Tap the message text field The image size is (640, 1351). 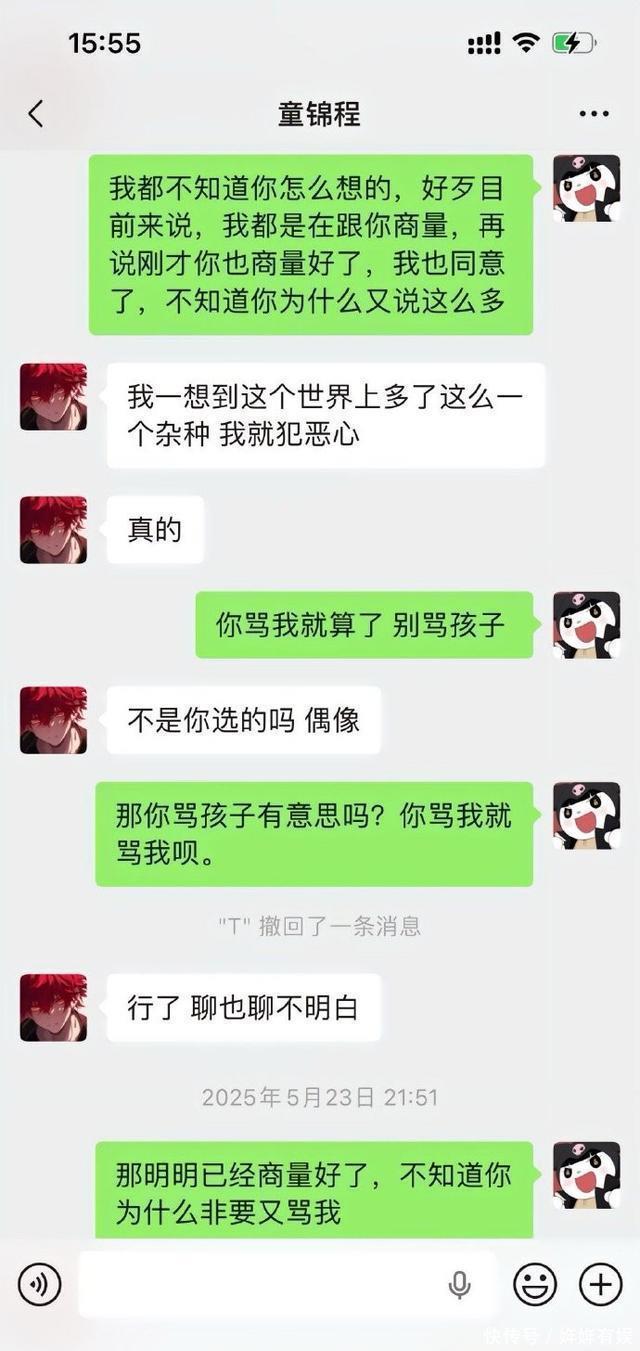(260, 1284)
